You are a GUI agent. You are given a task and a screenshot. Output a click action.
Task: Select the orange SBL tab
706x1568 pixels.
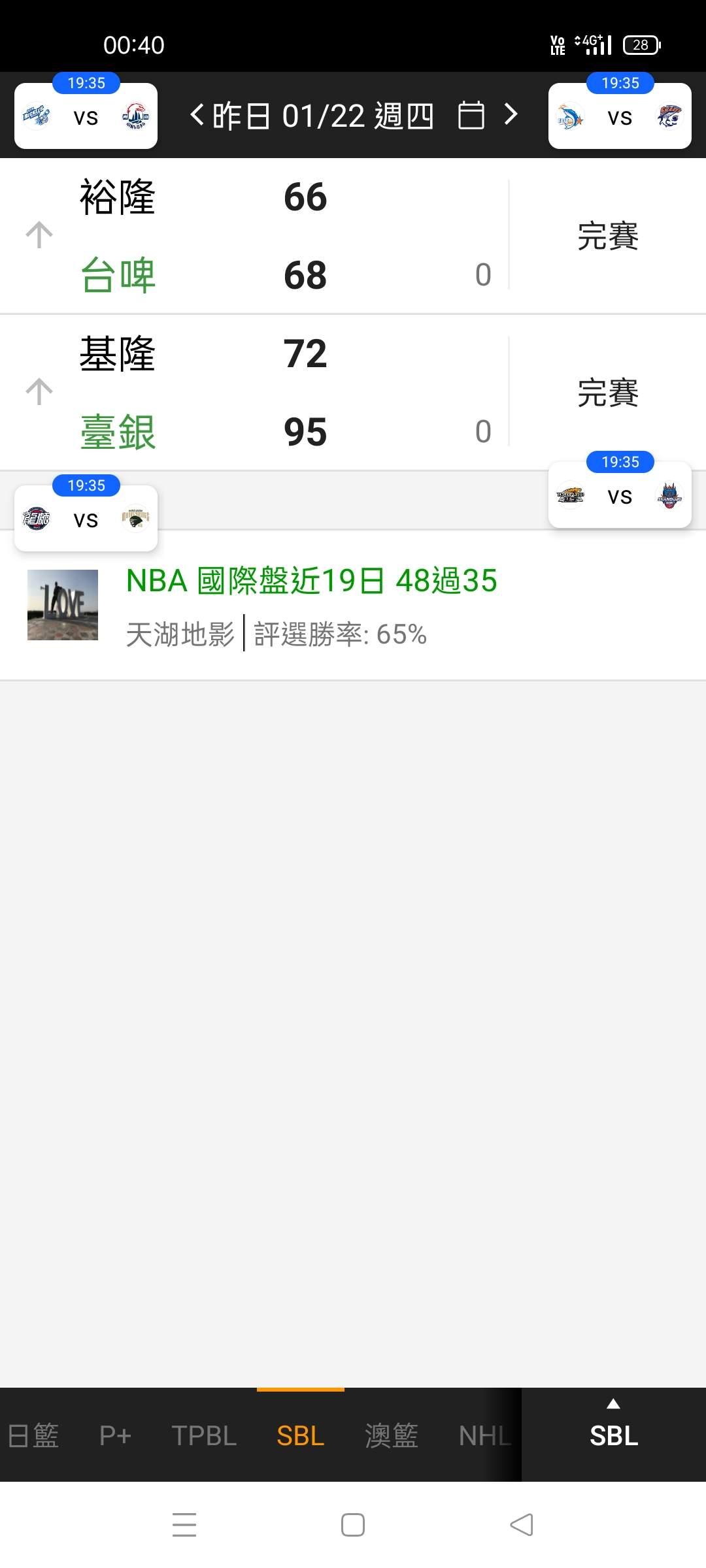pos(301,1435)
